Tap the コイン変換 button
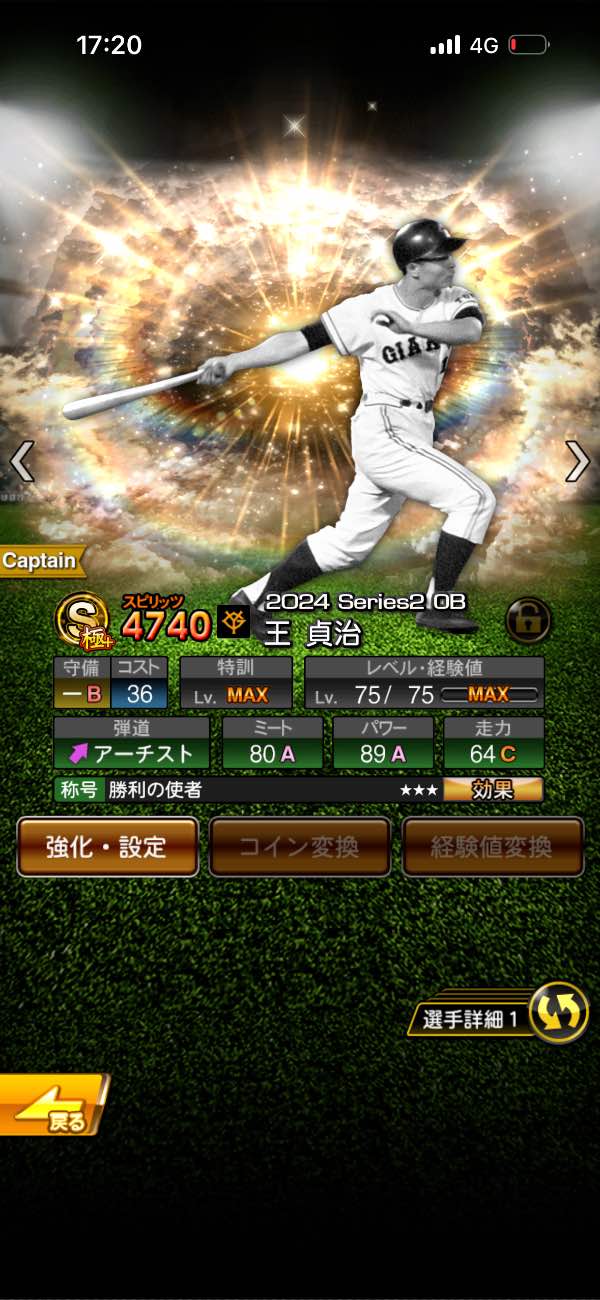This screenshot has width=600, height=1300. pos(299,847)
